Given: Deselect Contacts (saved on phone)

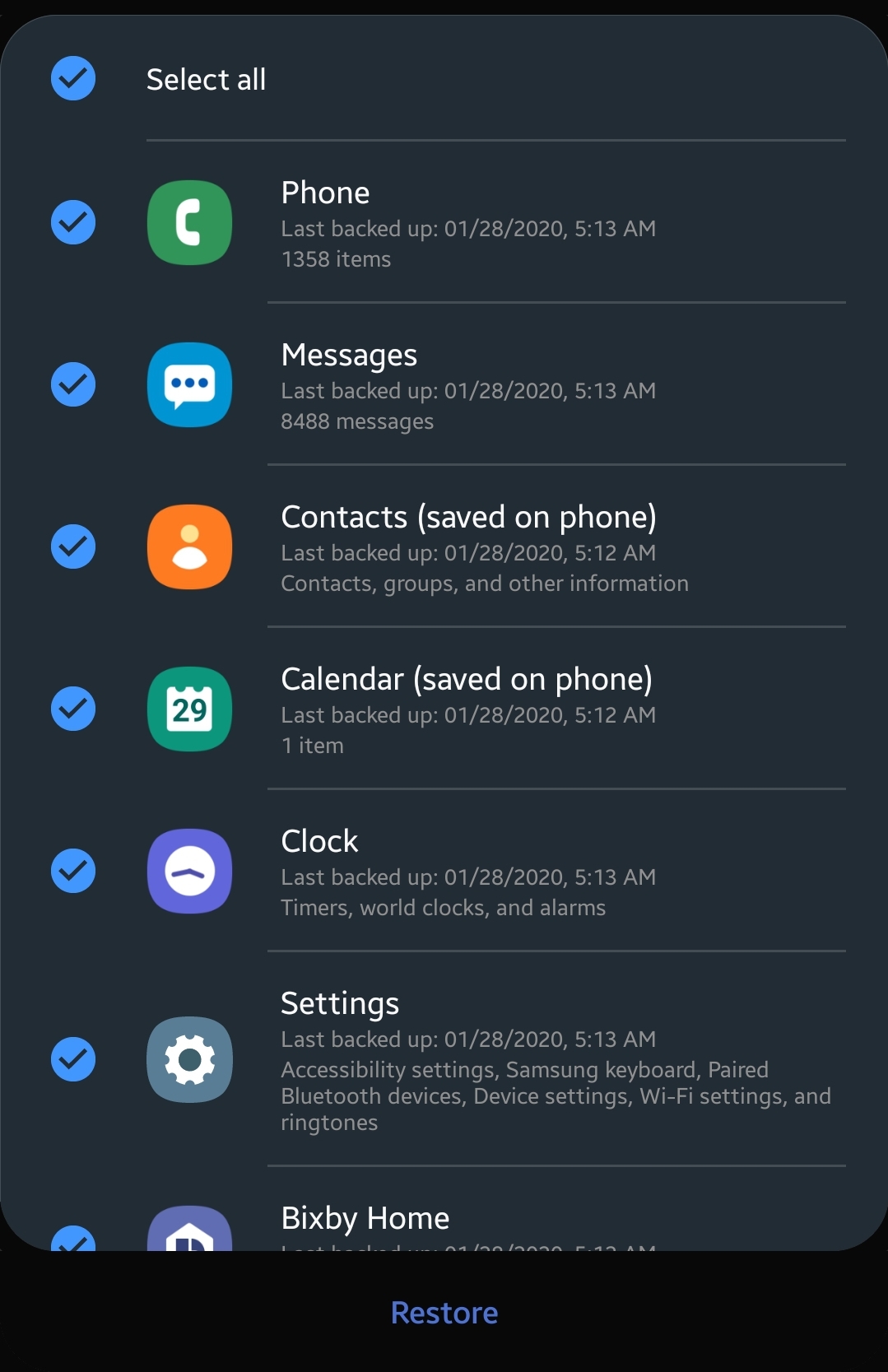Looking at the screenshot, I should click(x=73, y=546).
